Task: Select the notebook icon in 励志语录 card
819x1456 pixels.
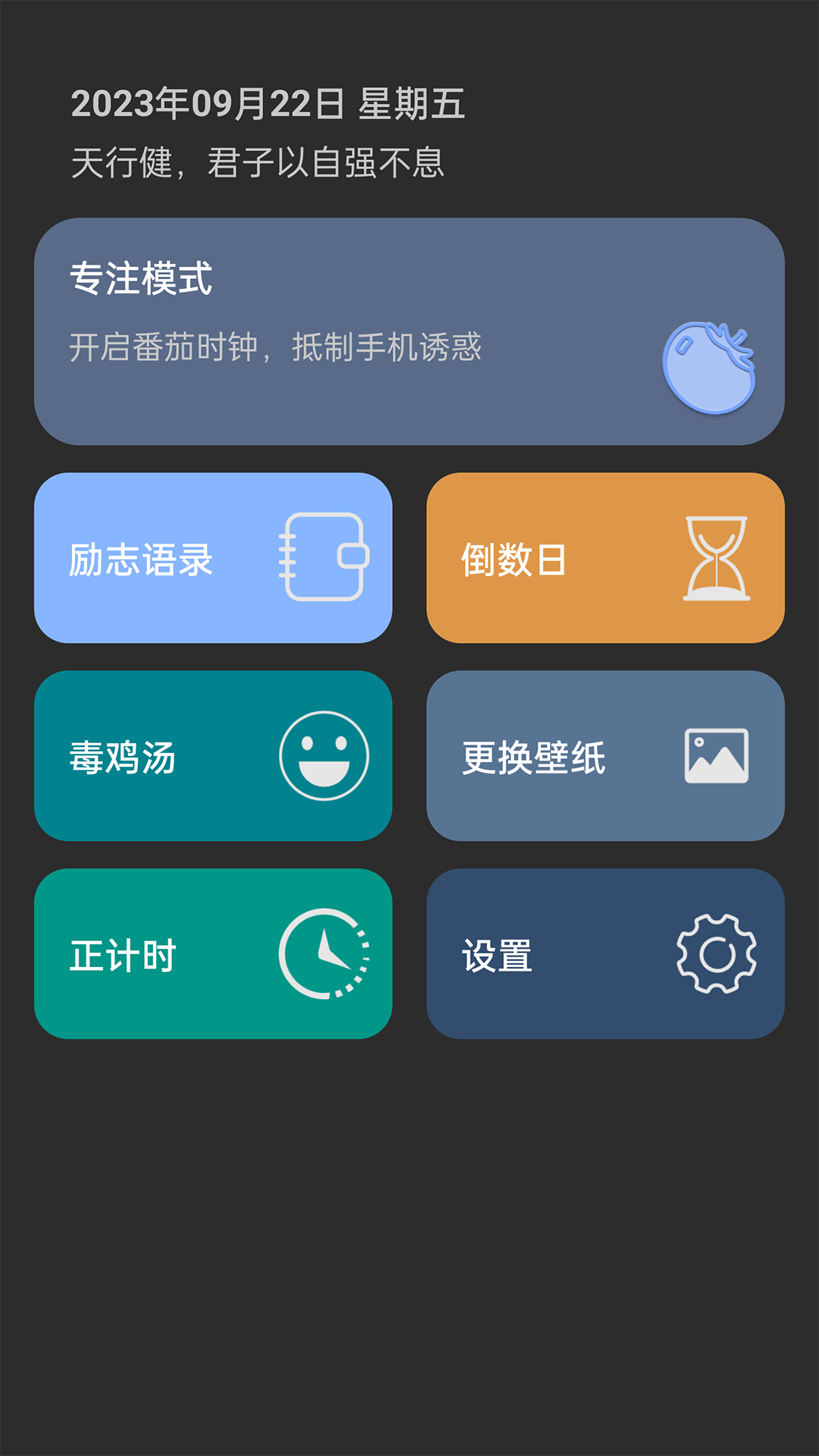Action: point(325,556)
